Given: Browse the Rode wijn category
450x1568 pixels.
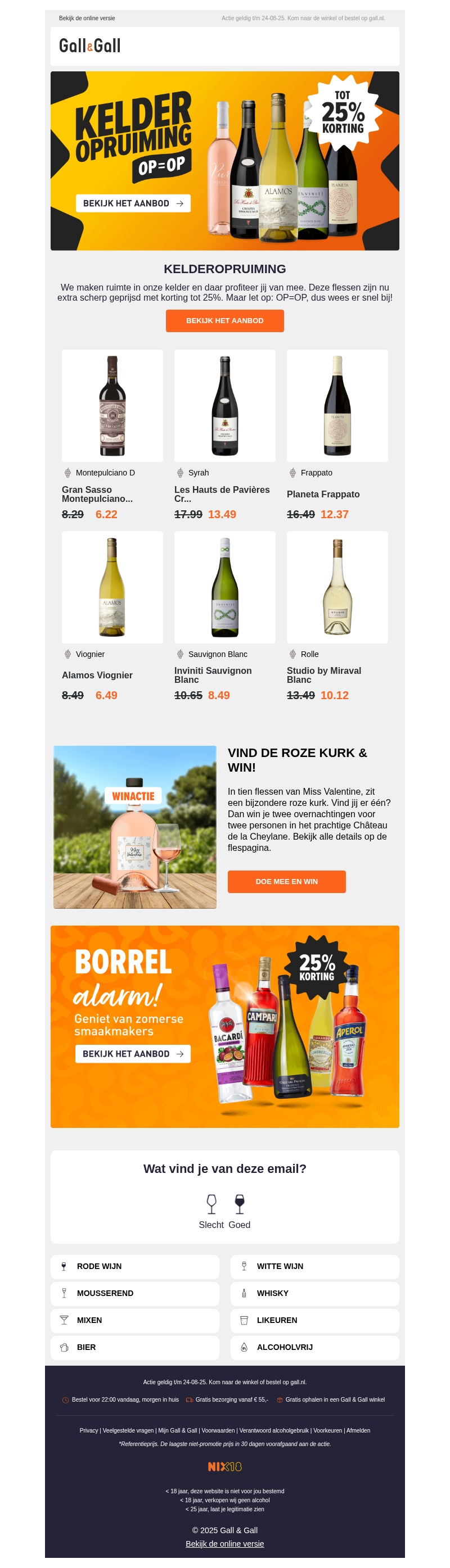Looking at the screenshot, I should [x=134, y=1266].
